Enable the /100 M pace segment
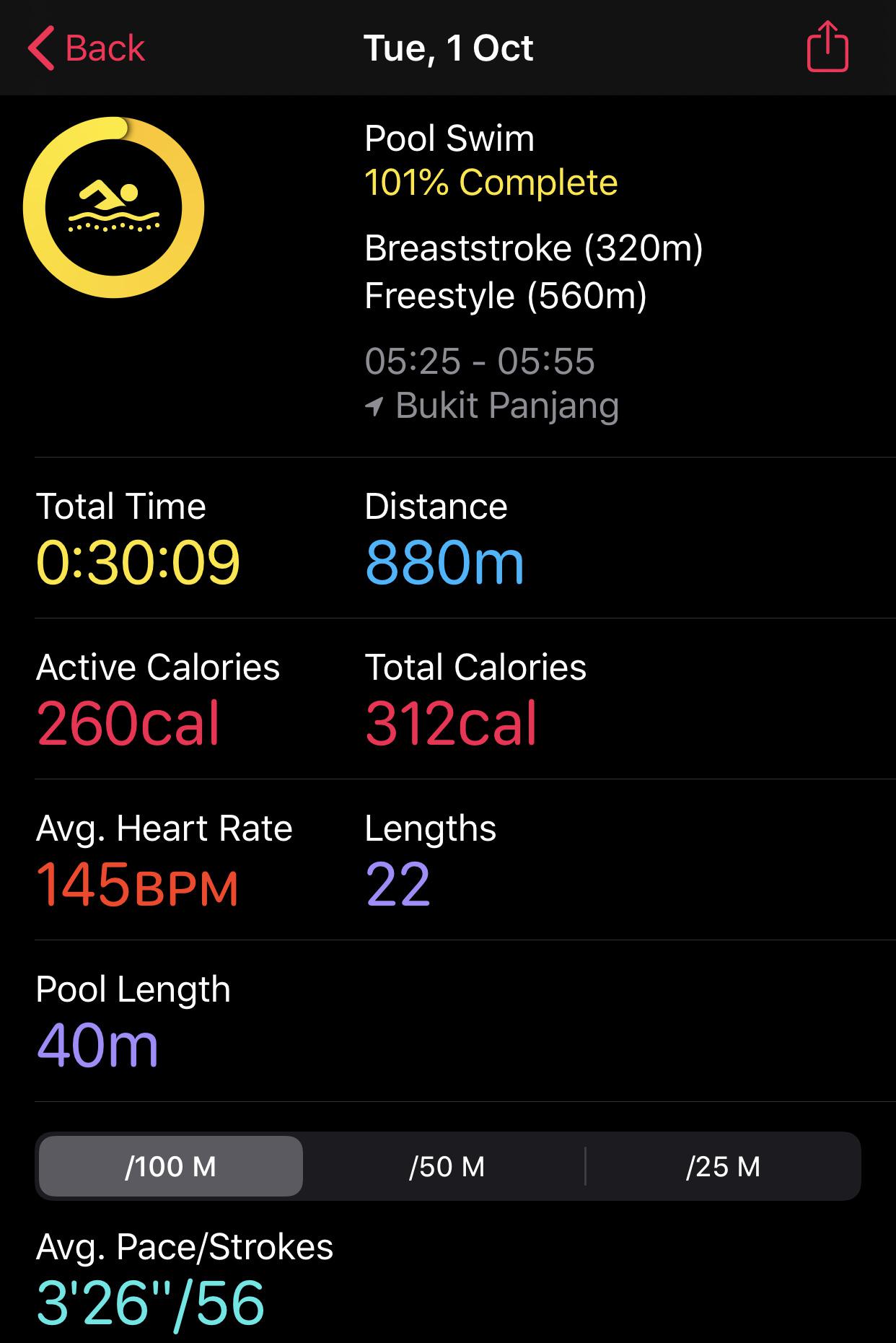The image size is (896, 1343). coord(170,1167)
